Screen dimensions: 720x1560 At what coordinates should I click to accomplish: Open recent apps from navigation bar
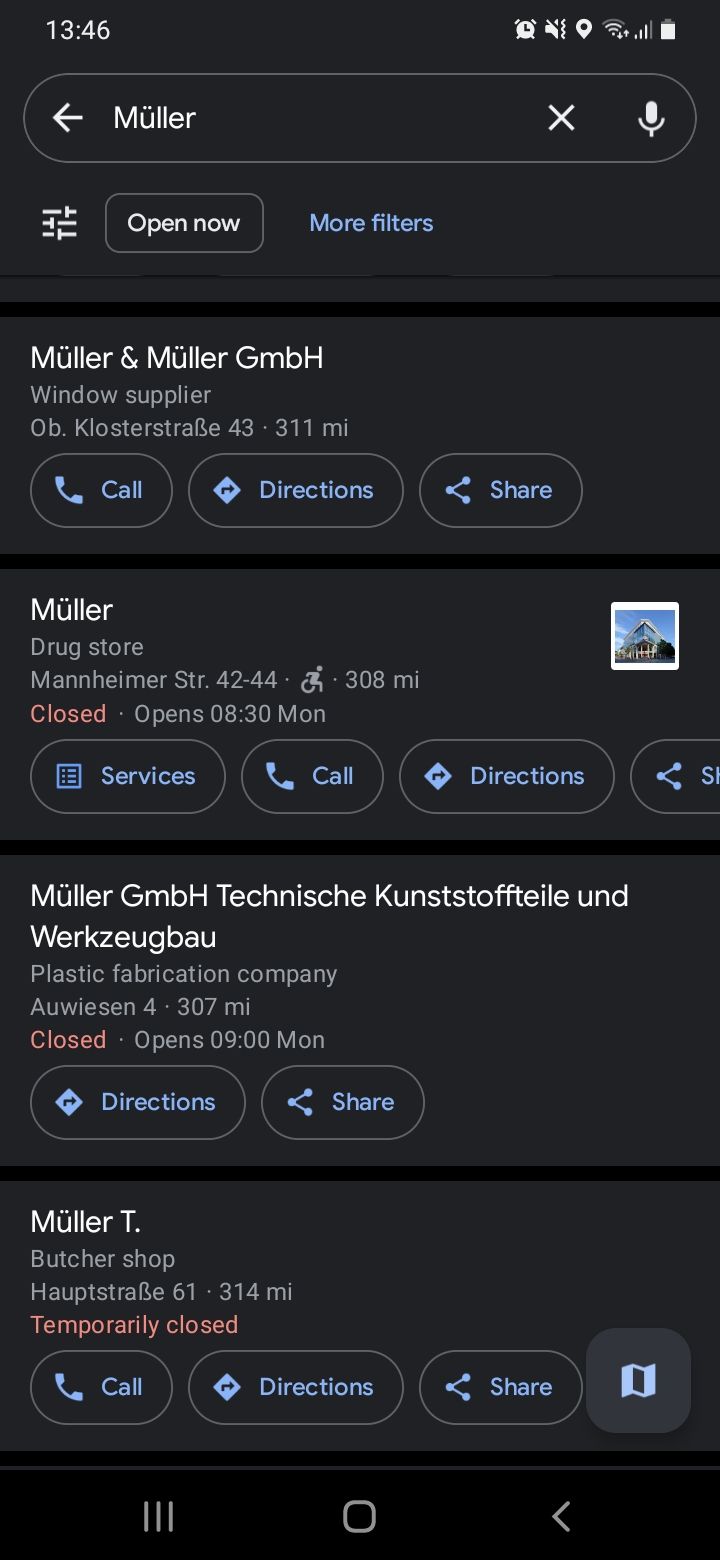click(x=158, y=1516)
